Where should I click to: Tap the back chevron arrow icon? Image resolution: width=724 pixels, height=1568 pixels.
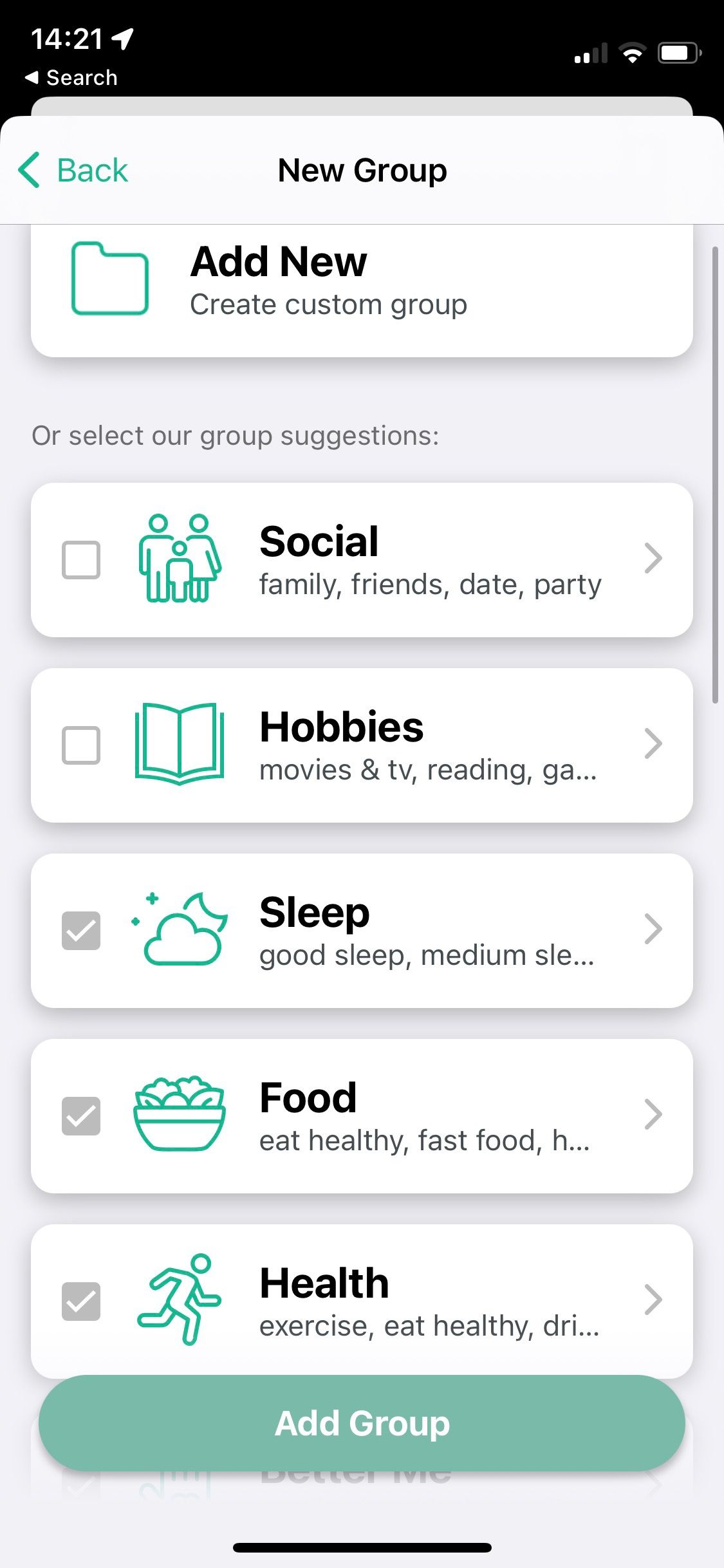(27, 170)
